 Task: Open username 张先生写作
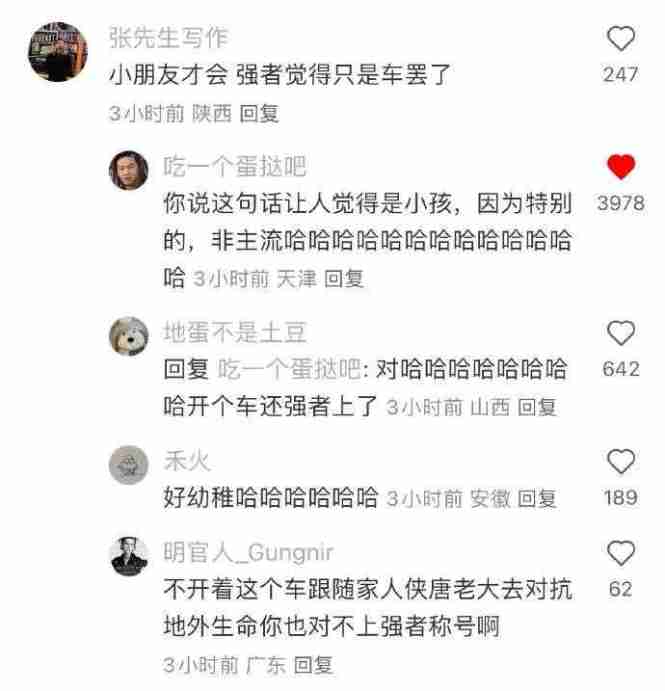click(x=168, y=38)
